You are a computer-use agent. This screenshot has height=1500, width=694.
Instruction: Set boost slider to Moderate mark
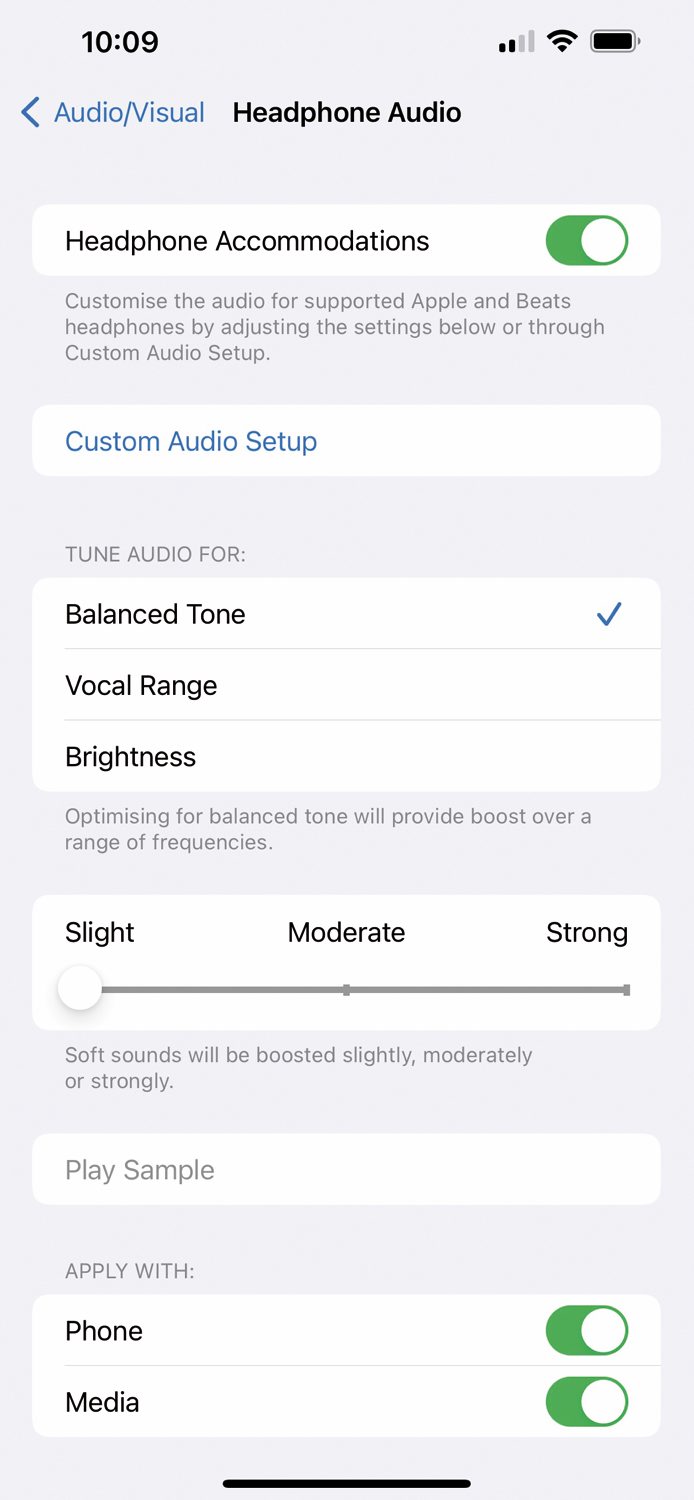pos(346,990)
